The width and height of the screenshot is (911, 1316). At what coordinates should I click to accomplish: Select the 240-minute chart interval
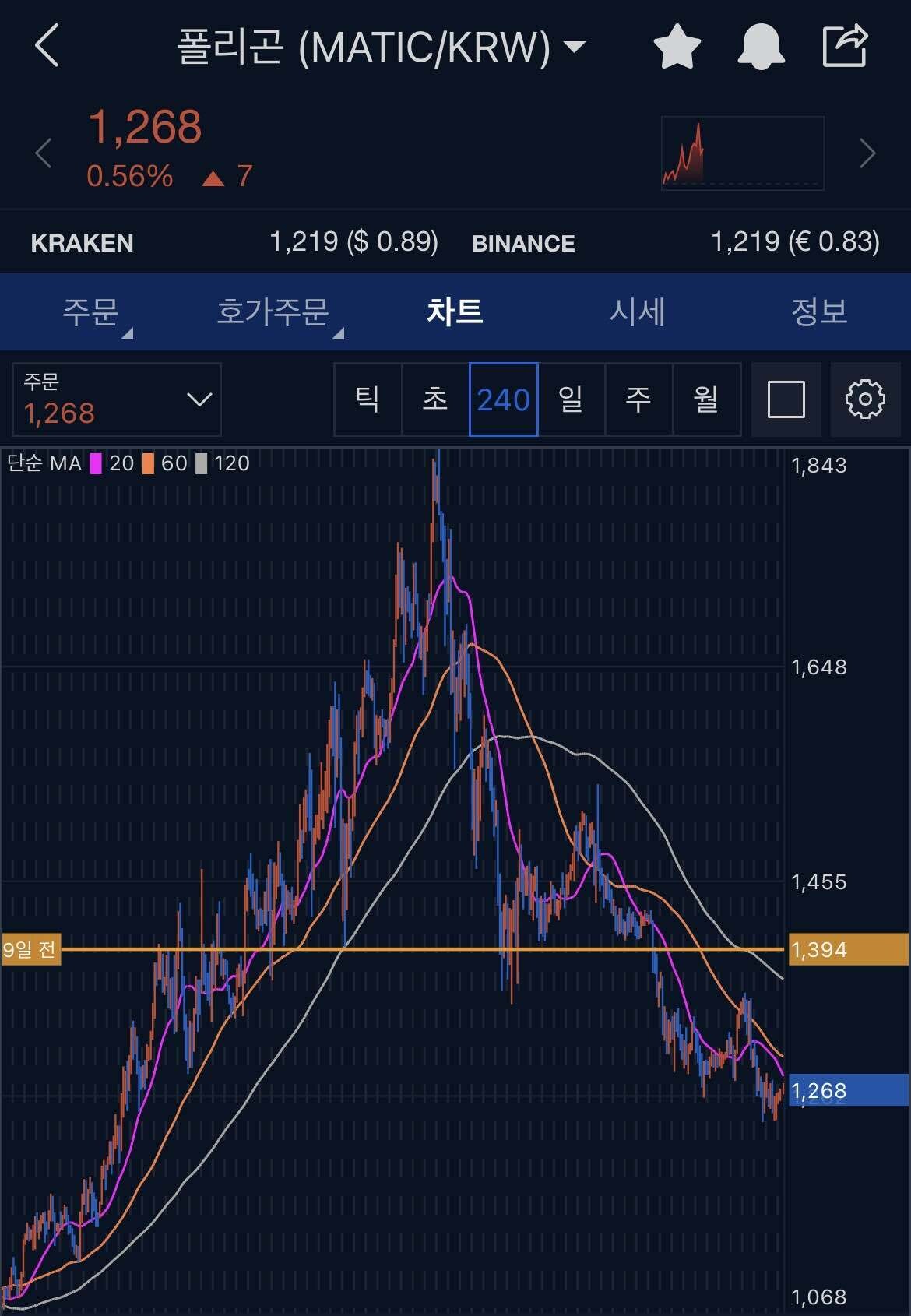coord(502,399)
